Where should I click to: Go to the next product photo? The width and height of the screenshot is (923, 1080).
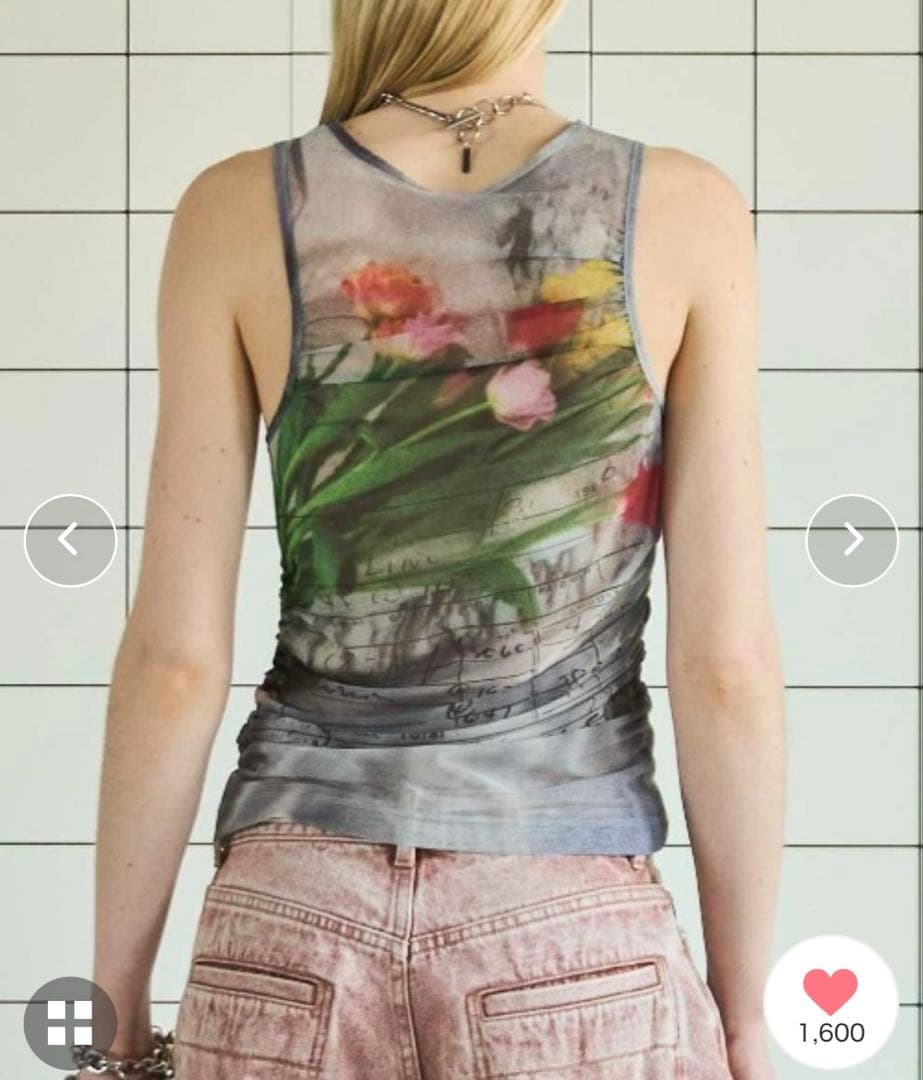852,540
